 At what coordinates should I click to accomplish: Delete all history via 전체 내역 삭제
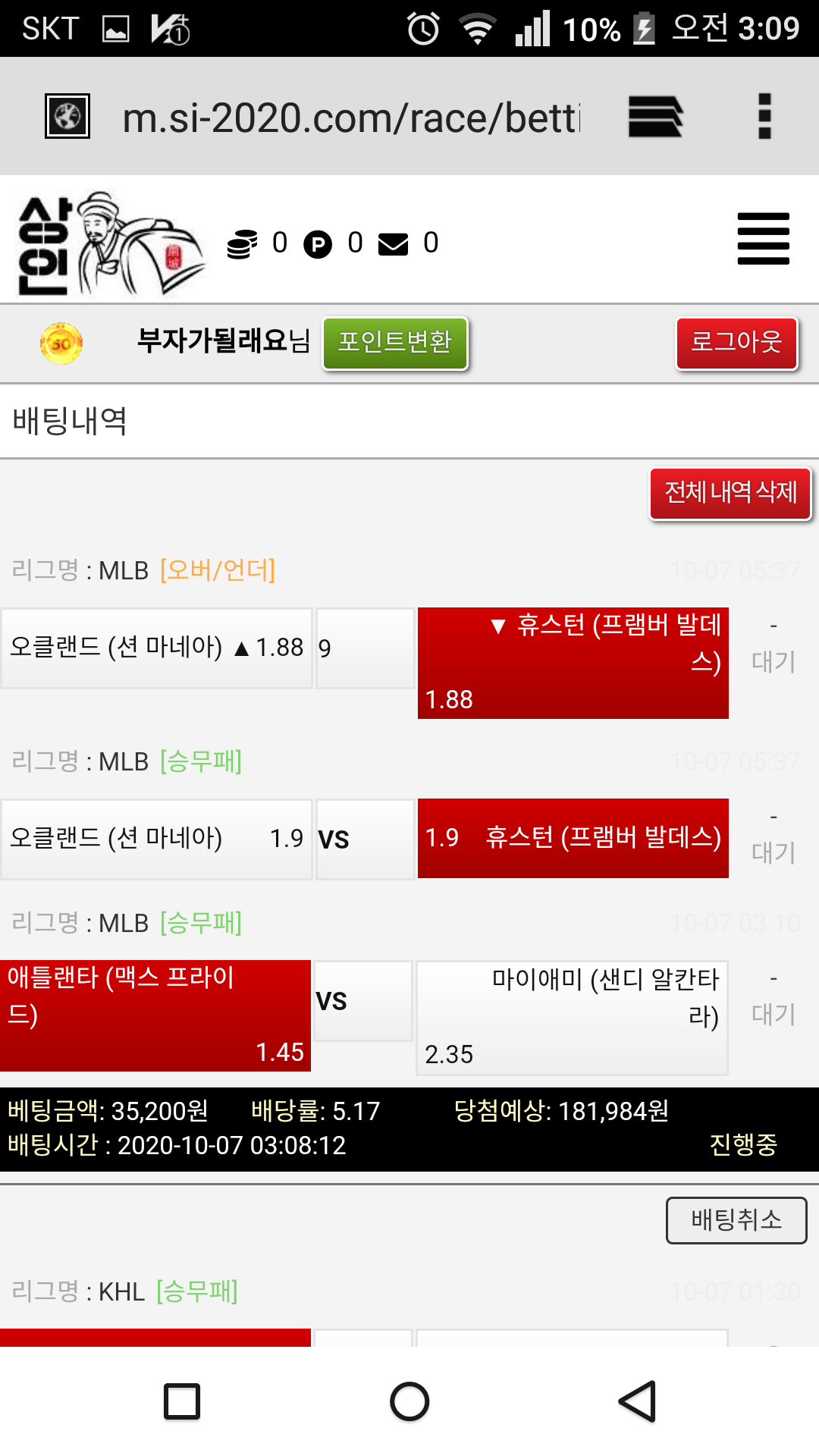(x=730, y=493)
